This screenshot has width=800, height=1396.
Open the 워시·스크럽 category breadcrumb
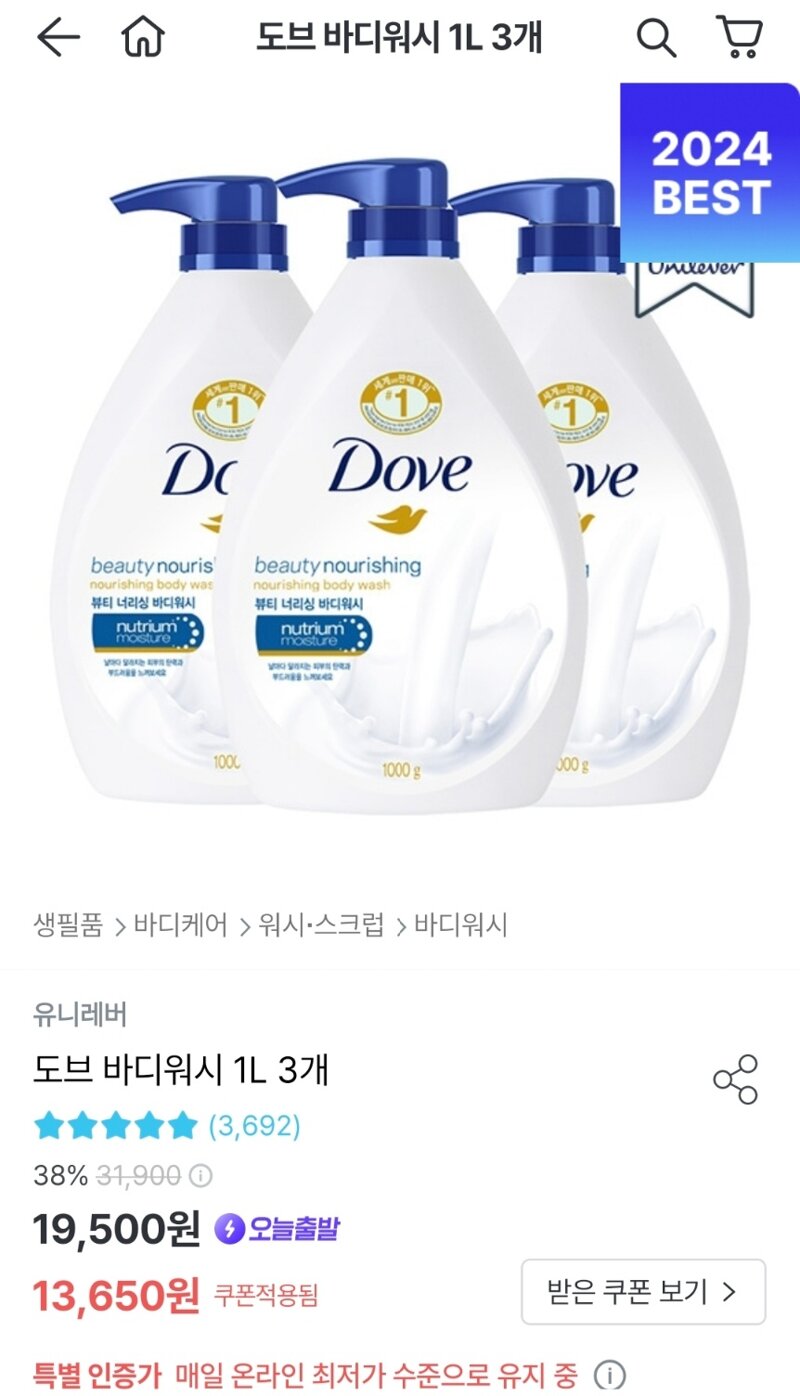[x=321, y=925]
